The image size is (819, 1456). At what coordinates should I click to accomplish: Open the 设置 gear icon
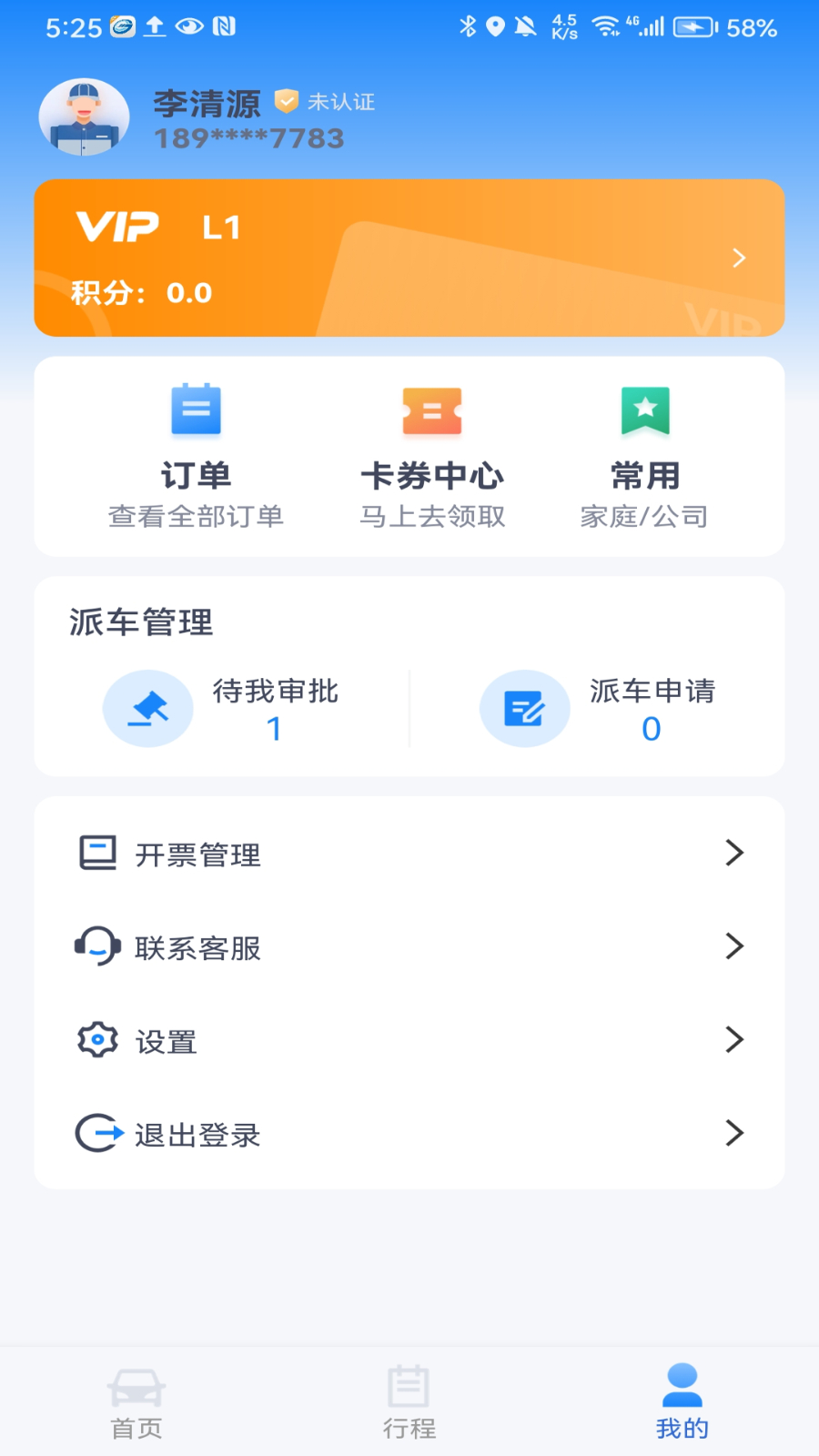pyautogui.click(x=97, y=1040)
